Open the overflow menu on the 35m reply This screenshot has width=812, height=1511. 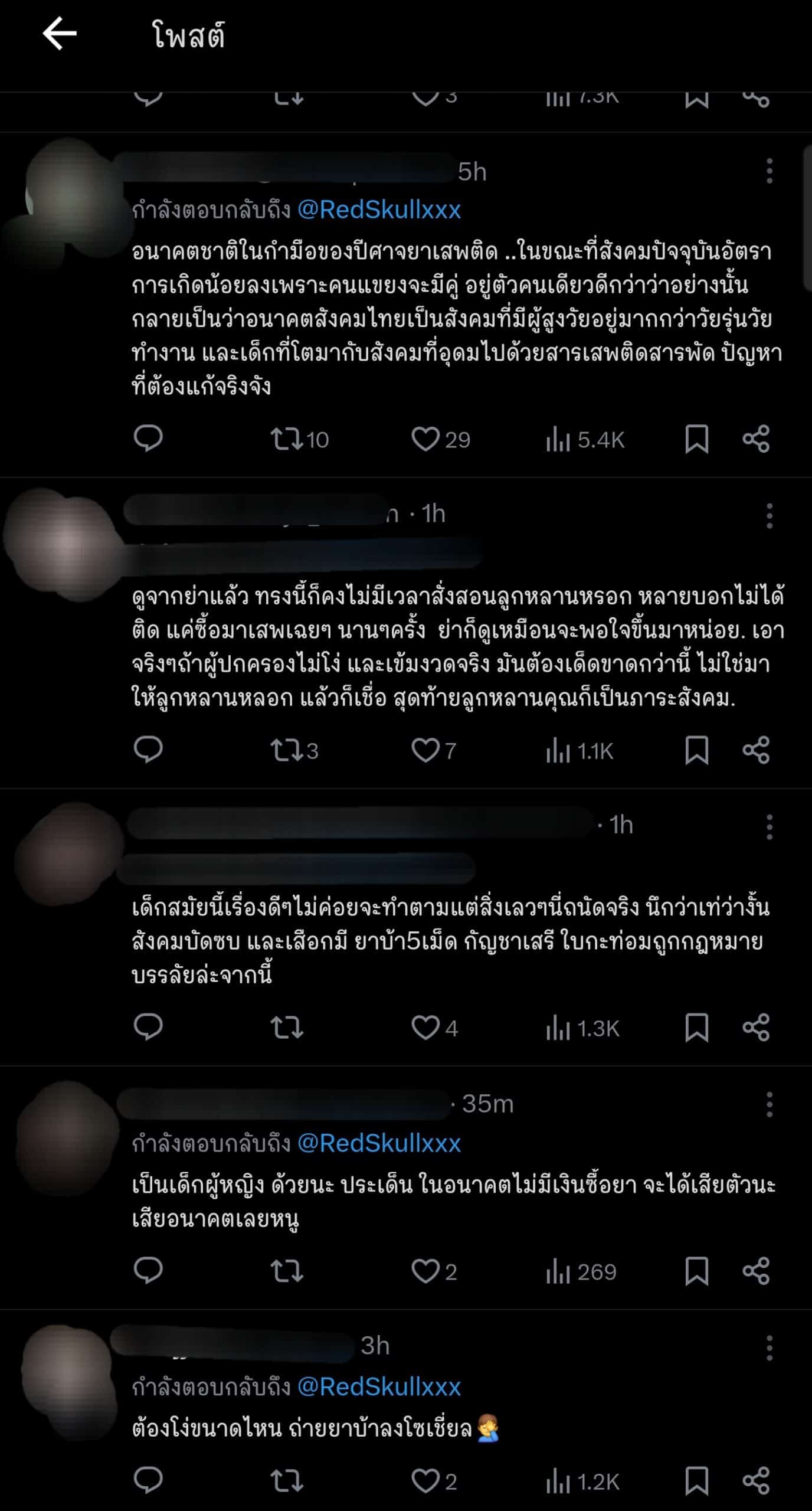pos(769,1104)
